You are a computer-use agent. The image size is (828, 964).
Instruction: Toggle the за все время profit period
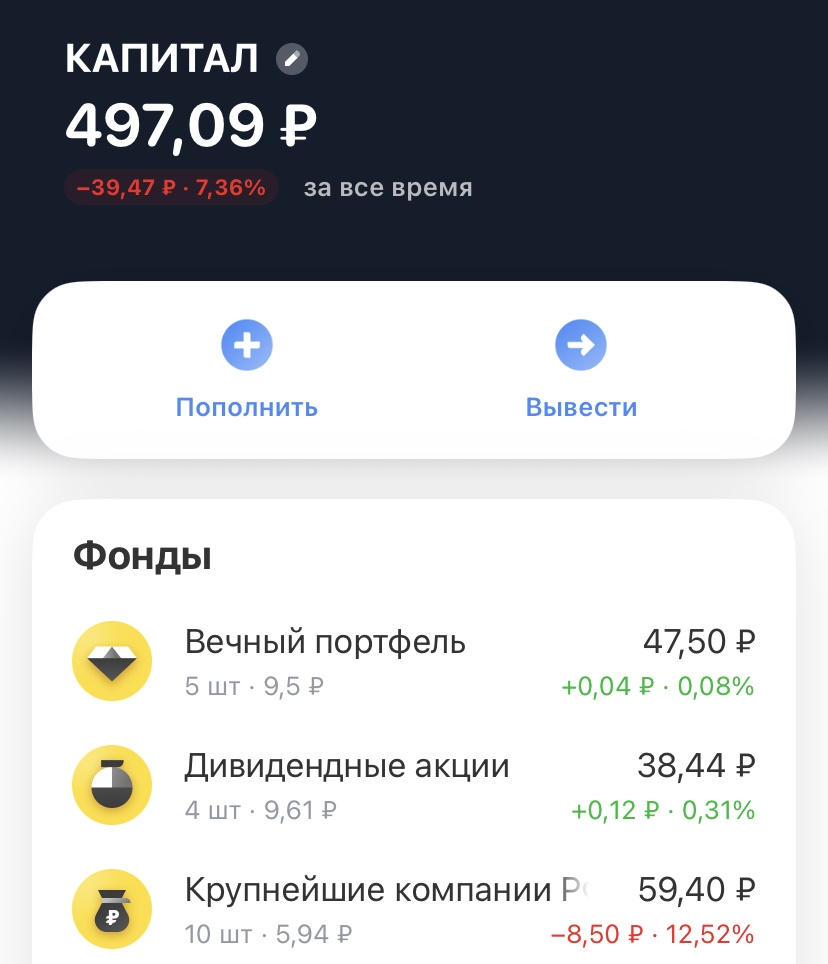[x=388, y=187]
